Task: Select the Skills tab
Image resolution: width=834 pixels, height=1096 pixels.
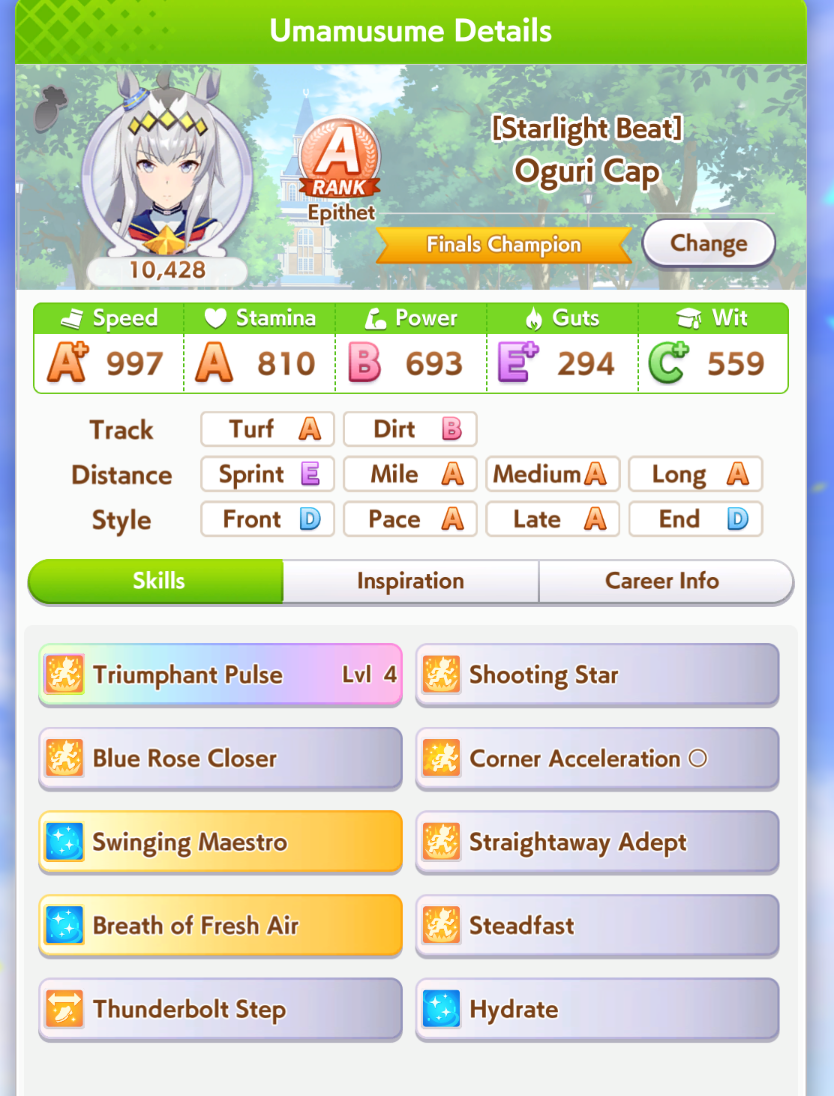Action: pos(157,581)
